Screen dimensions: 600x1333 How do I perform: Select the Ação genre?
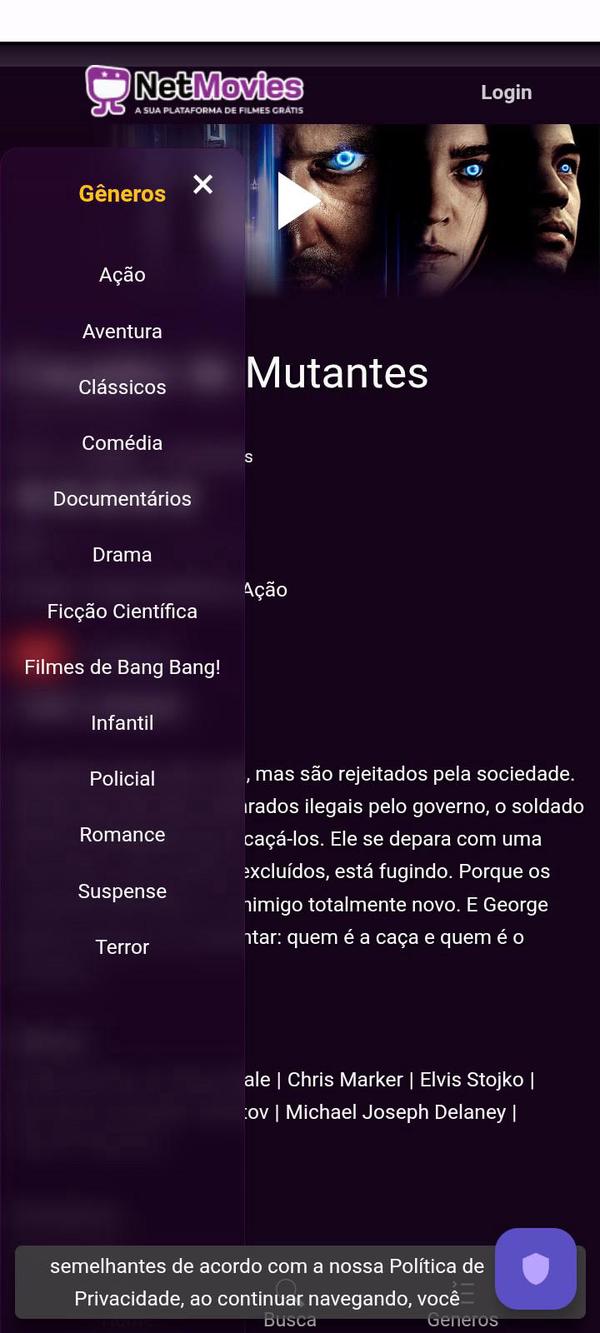[x=122, y=275]
